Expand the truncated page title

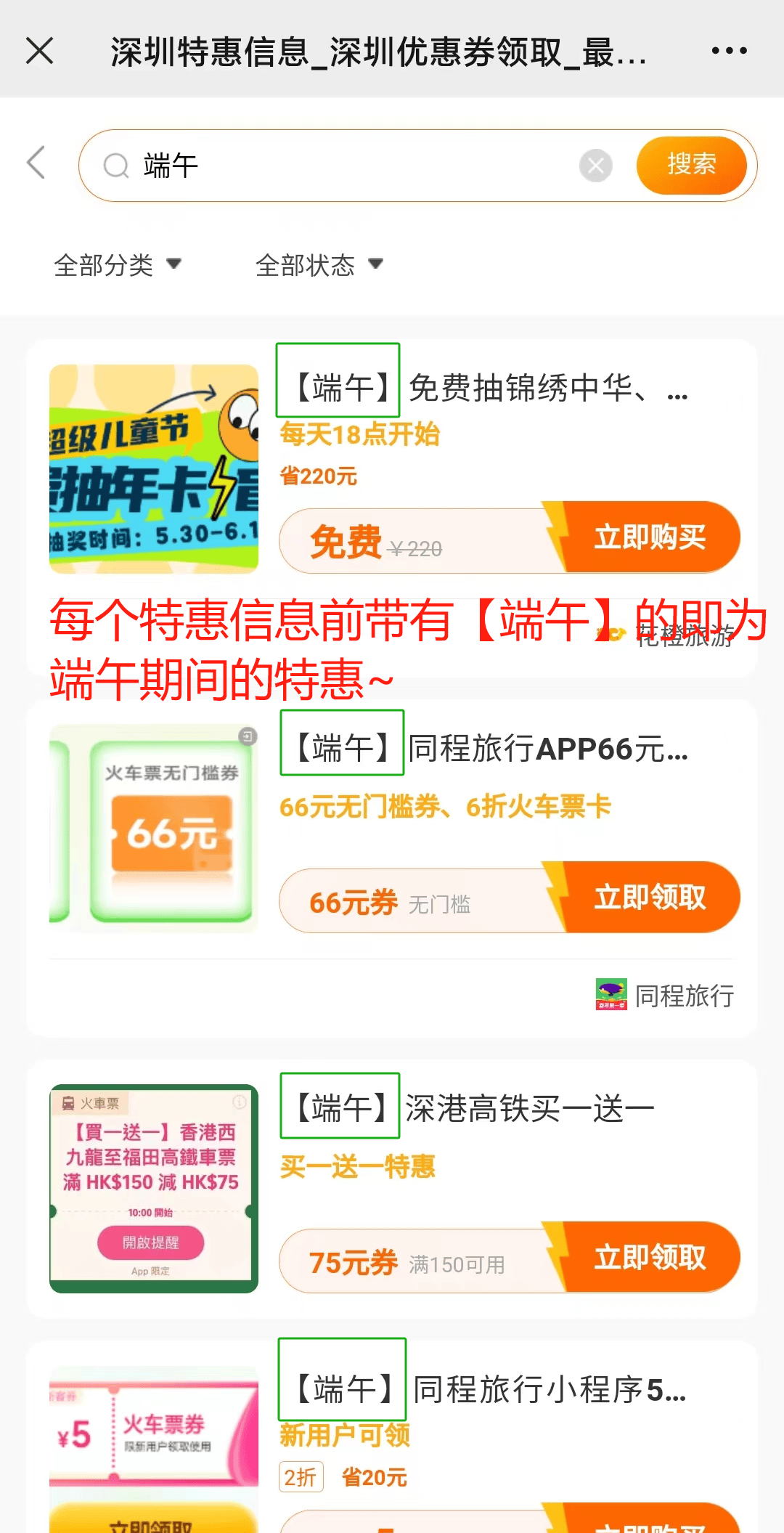[x=377, y=51]
